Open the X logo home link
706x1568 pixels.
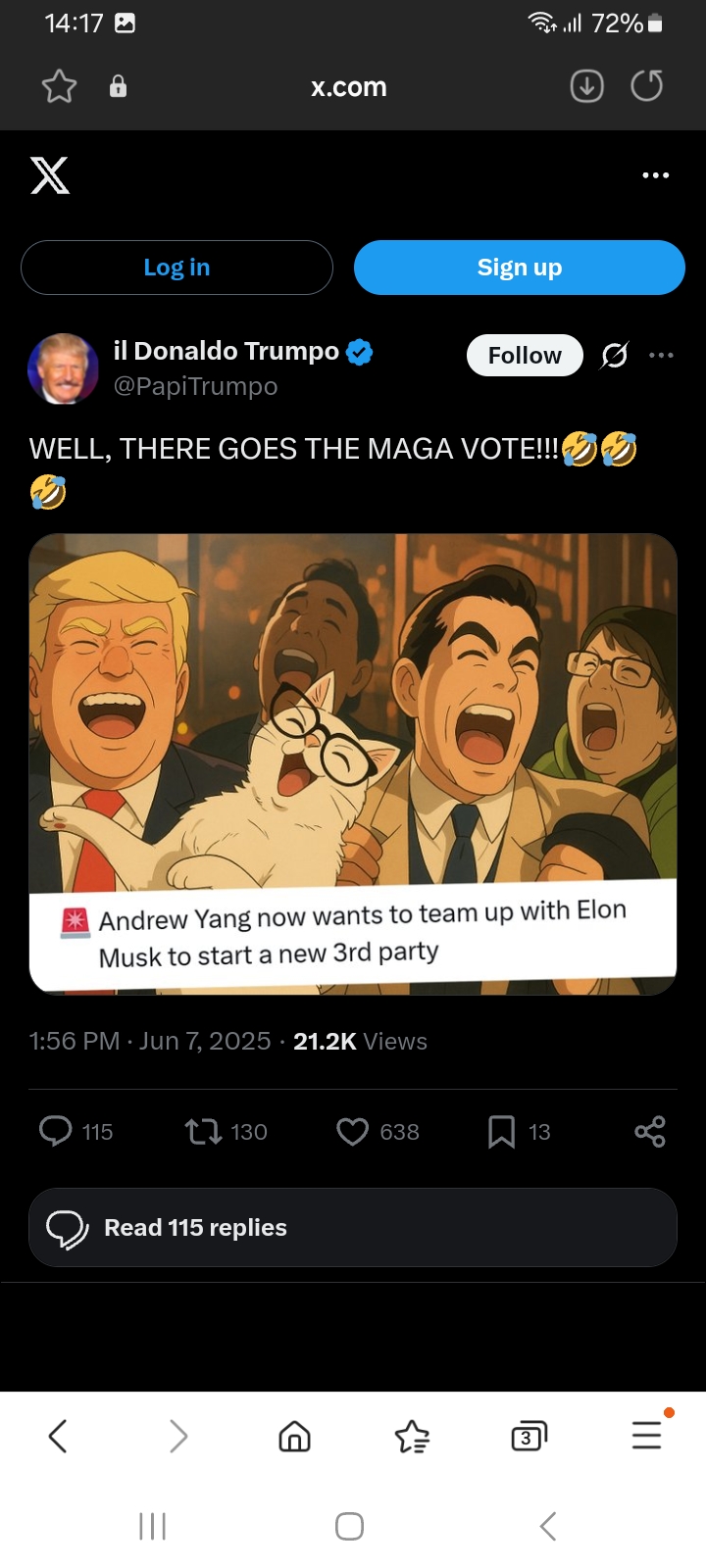click(50, 175)
